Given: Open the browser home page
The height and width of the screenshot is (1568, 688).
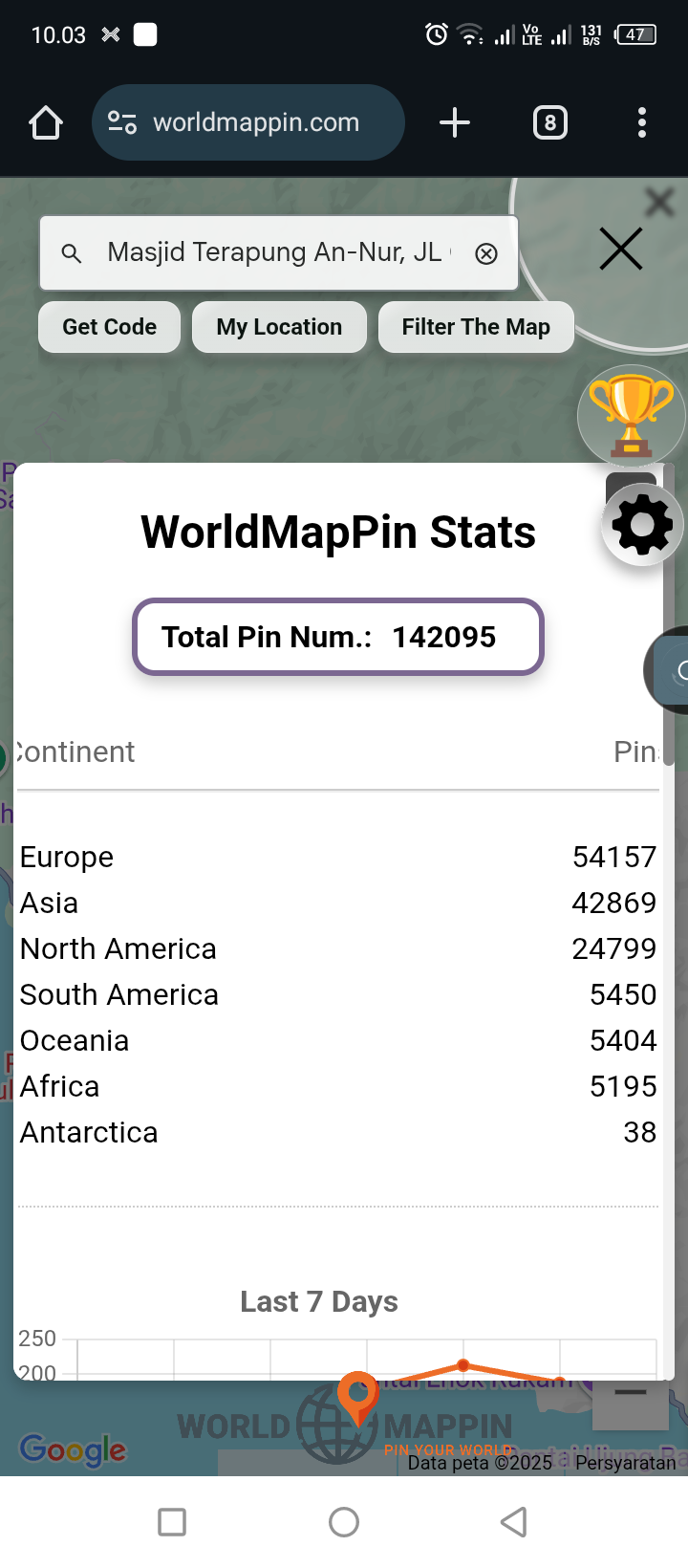Looking at the screenshot, I should pos(46,123).
